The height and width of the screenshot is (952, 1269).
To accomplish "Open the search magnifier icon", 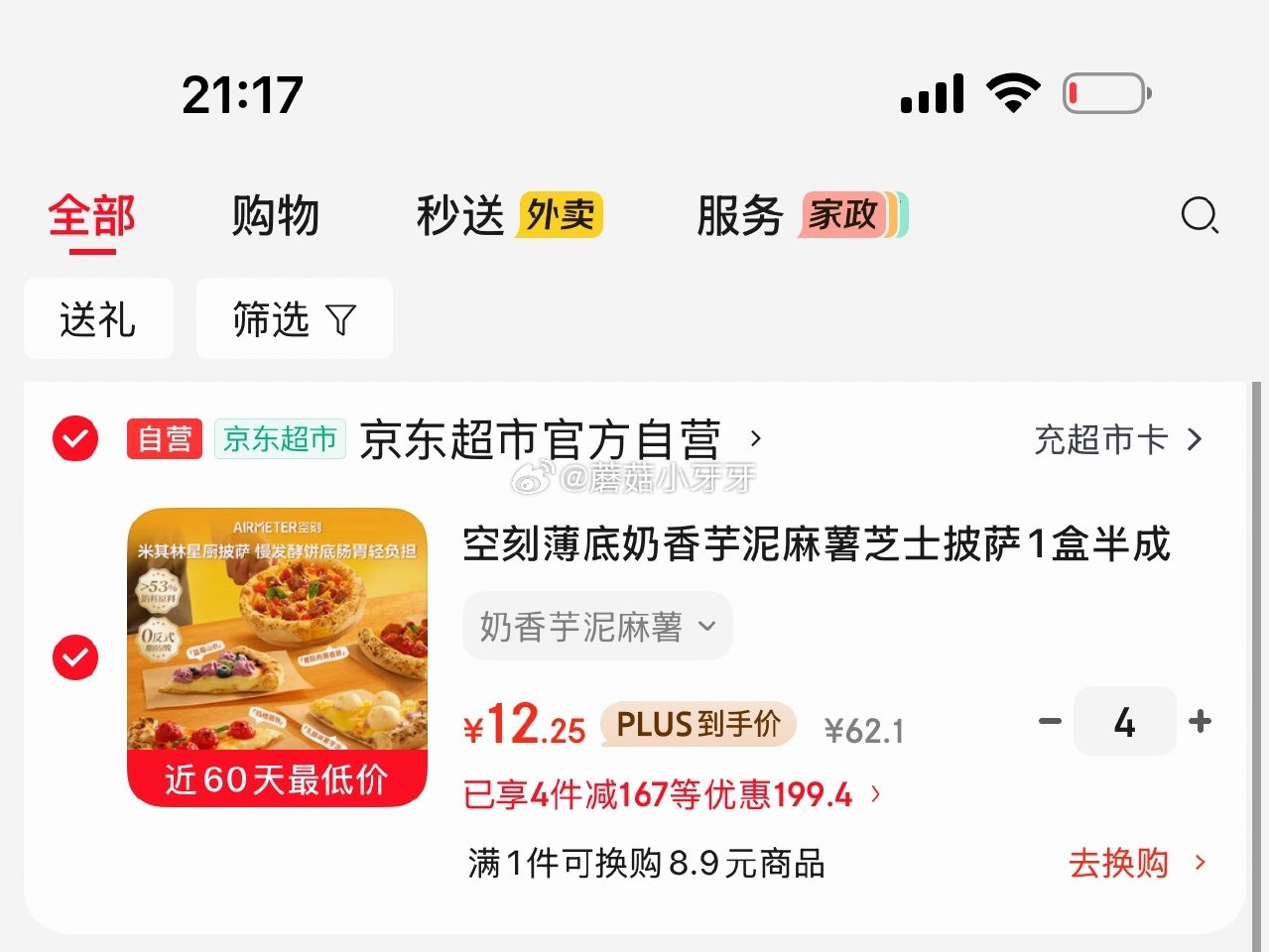I will [x=1199, y=215].
